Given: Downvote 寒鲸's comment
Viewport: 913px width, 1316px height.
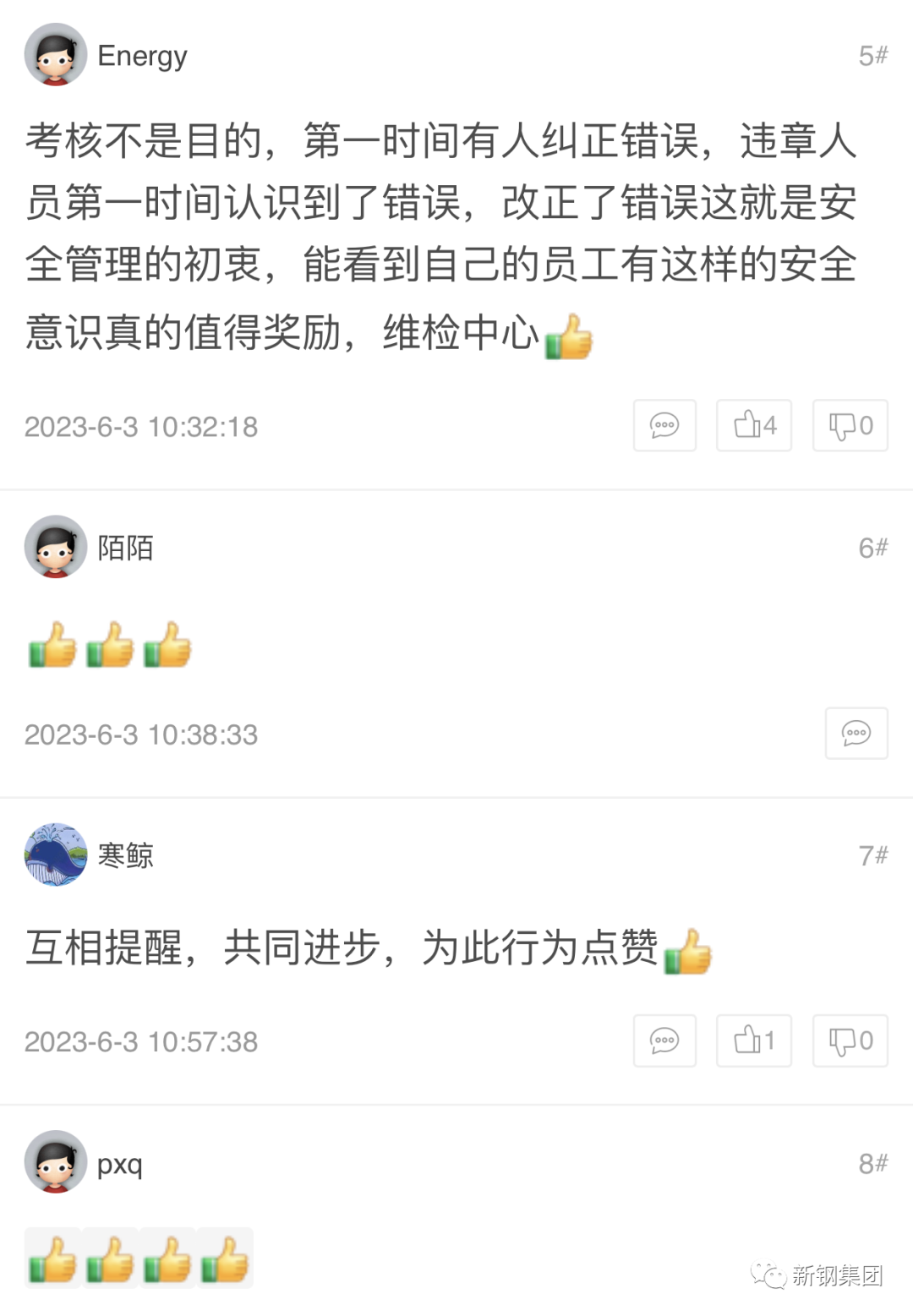Looking at the screenshot, I should pyautogui.click(x=850, y=1040).
